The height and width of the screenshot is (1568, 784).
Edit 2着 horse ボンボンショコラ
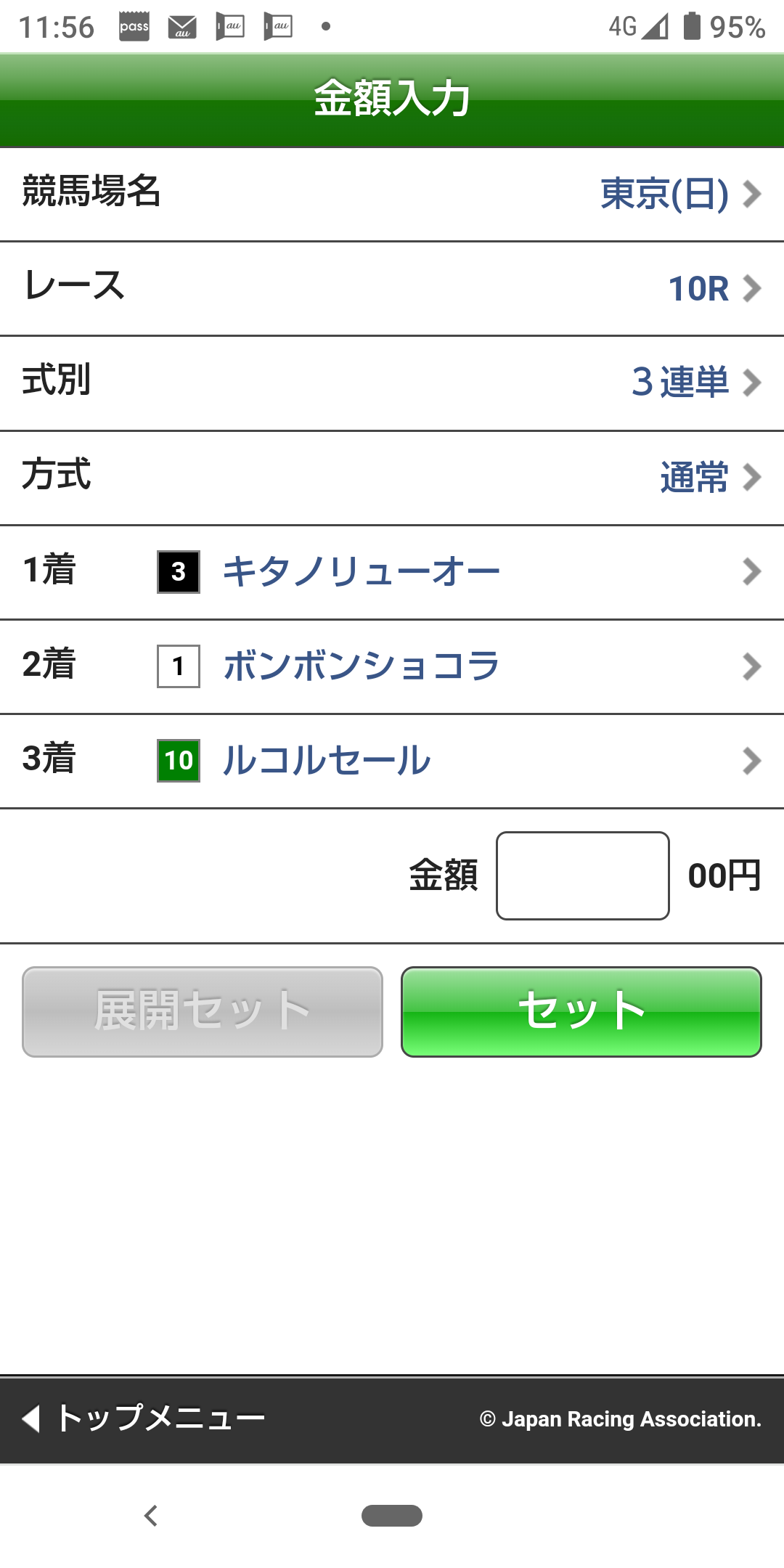coord(392,666)
